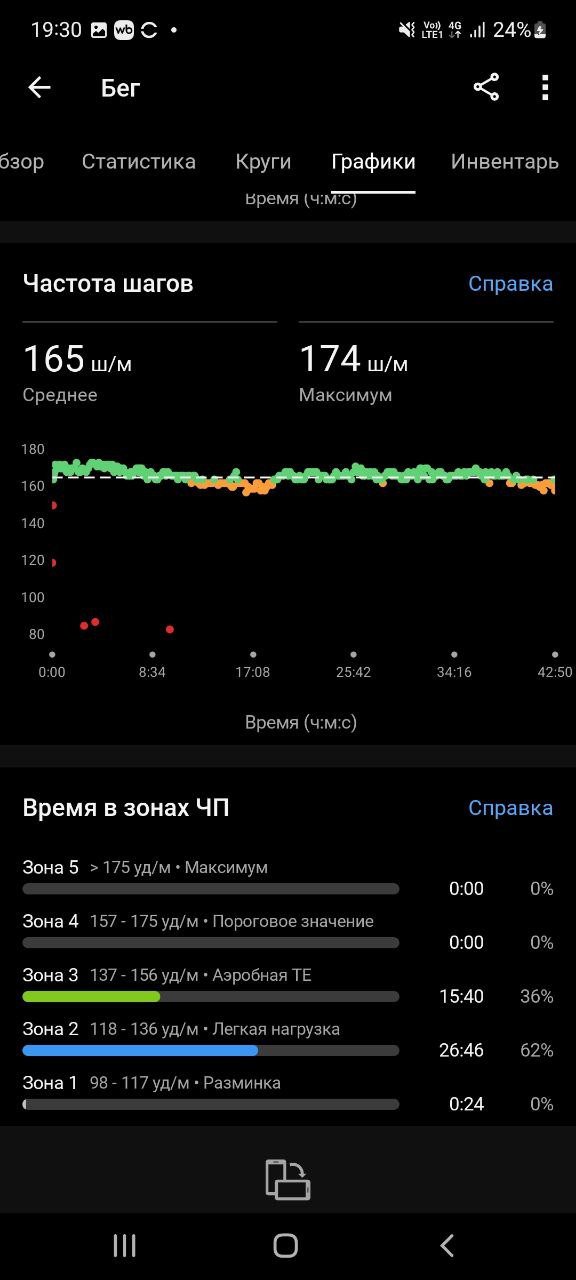Go back from the Бег activity
Image resolution: width=576 pixels, height=1280 pixels.
click(x=39, y=88)
